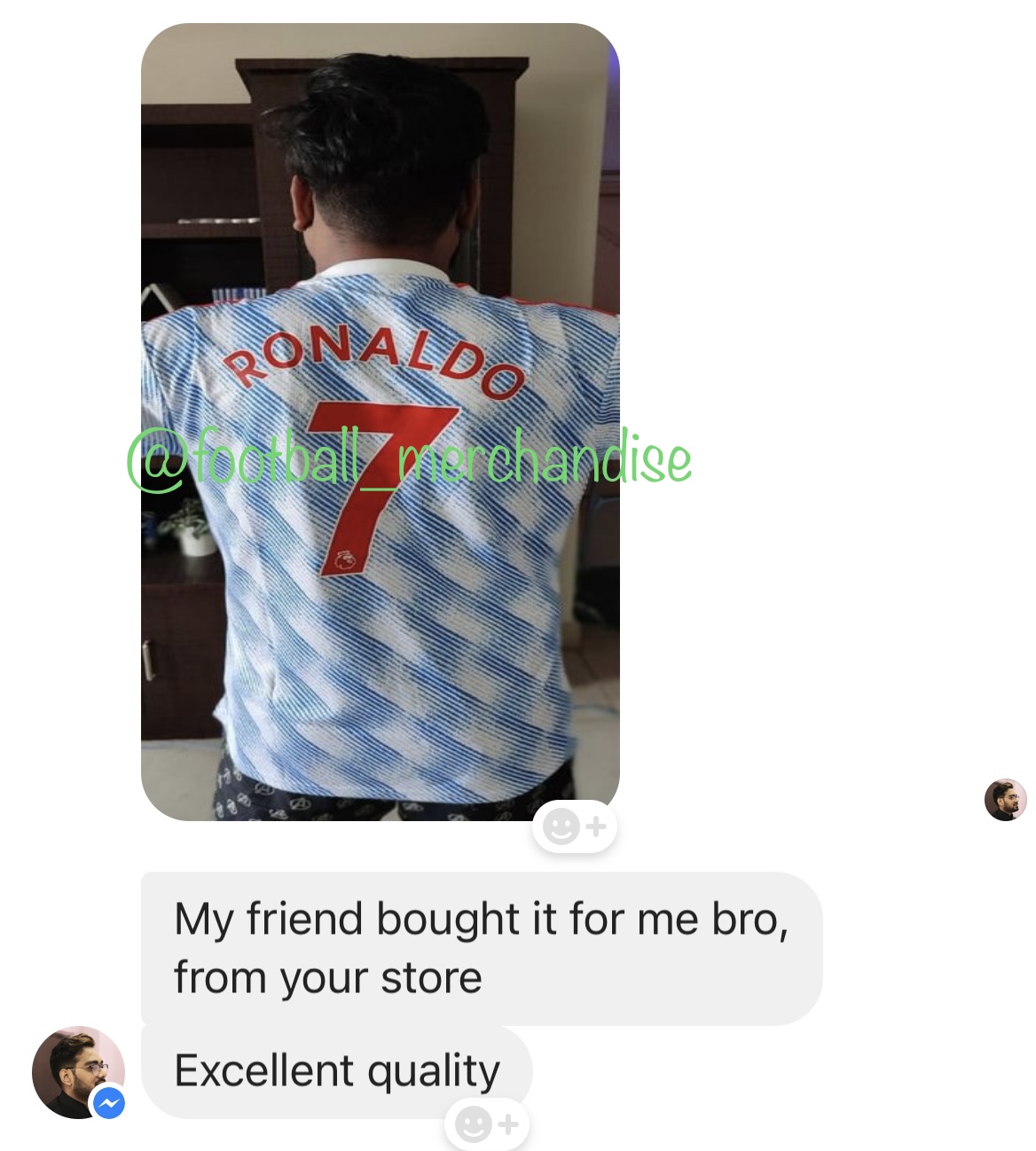Viewport: 1036px width, 1151px height.
Task: Add a reaction to the jersey photo
Action: coord(574,827)
